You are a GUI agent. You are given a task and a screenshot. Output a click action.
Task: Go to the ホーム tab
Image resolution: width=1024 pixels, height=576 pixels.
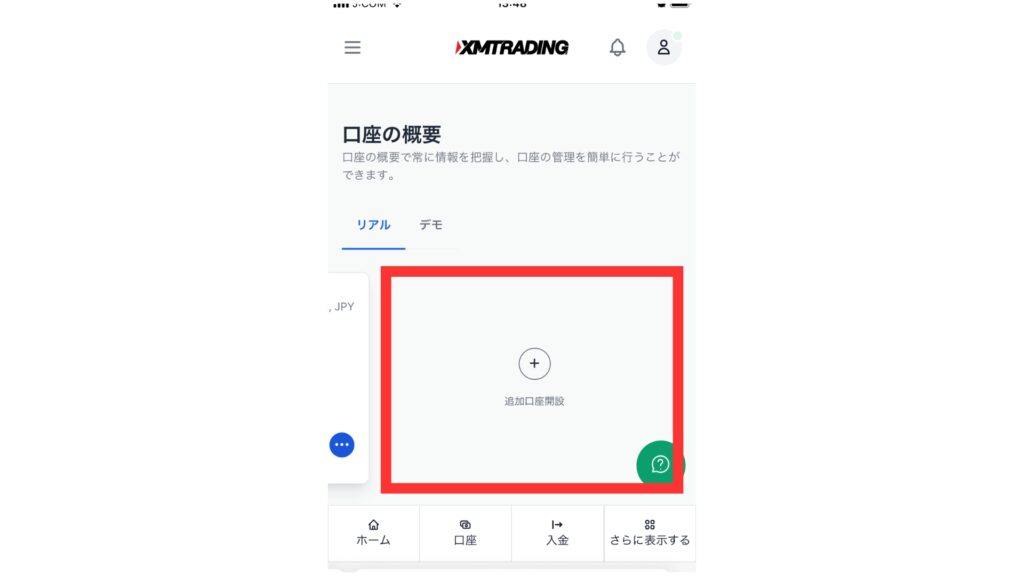click(373, 532)
